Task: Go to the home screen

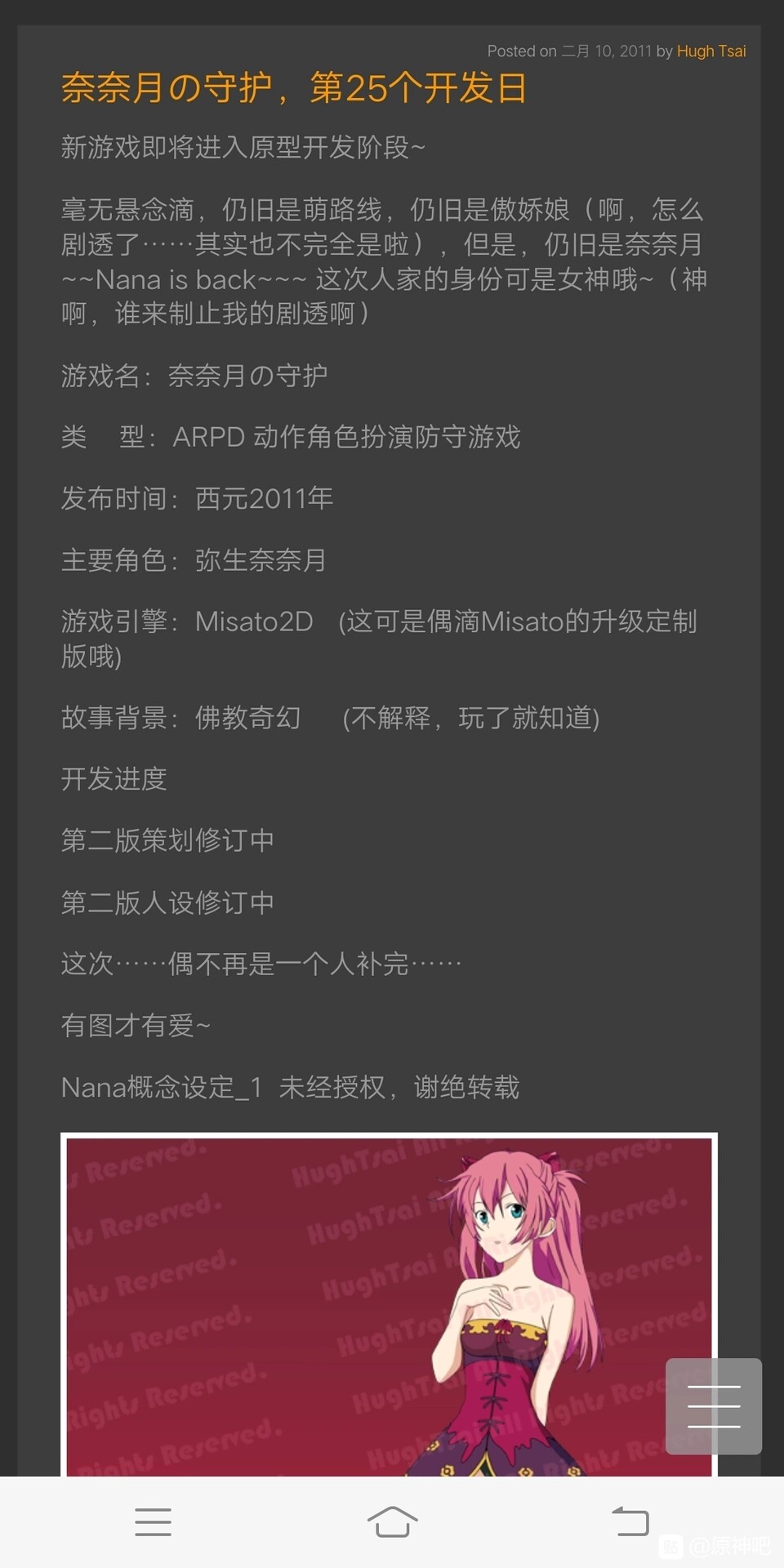Action: (x=392, y=1522)
